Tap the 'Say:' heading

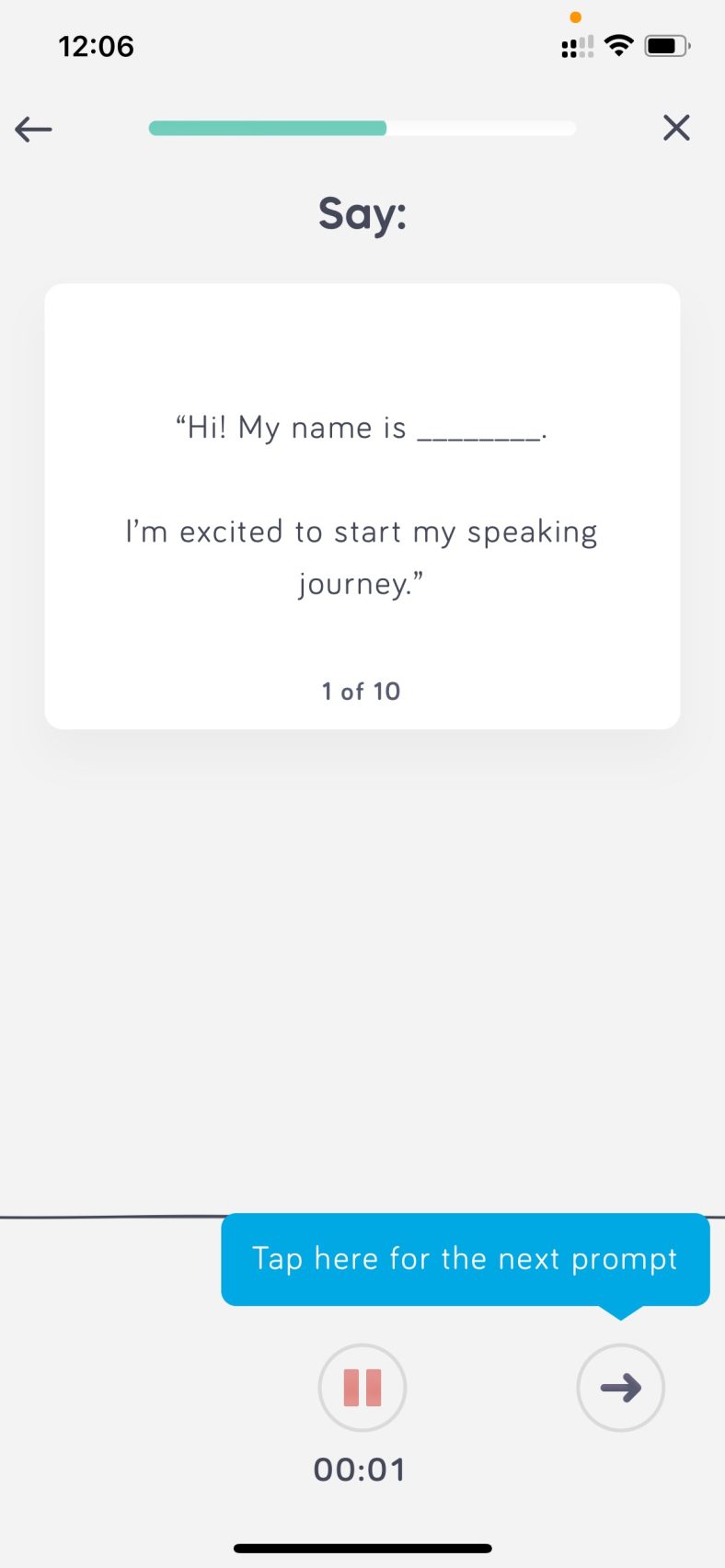click(x=362, y=213)
